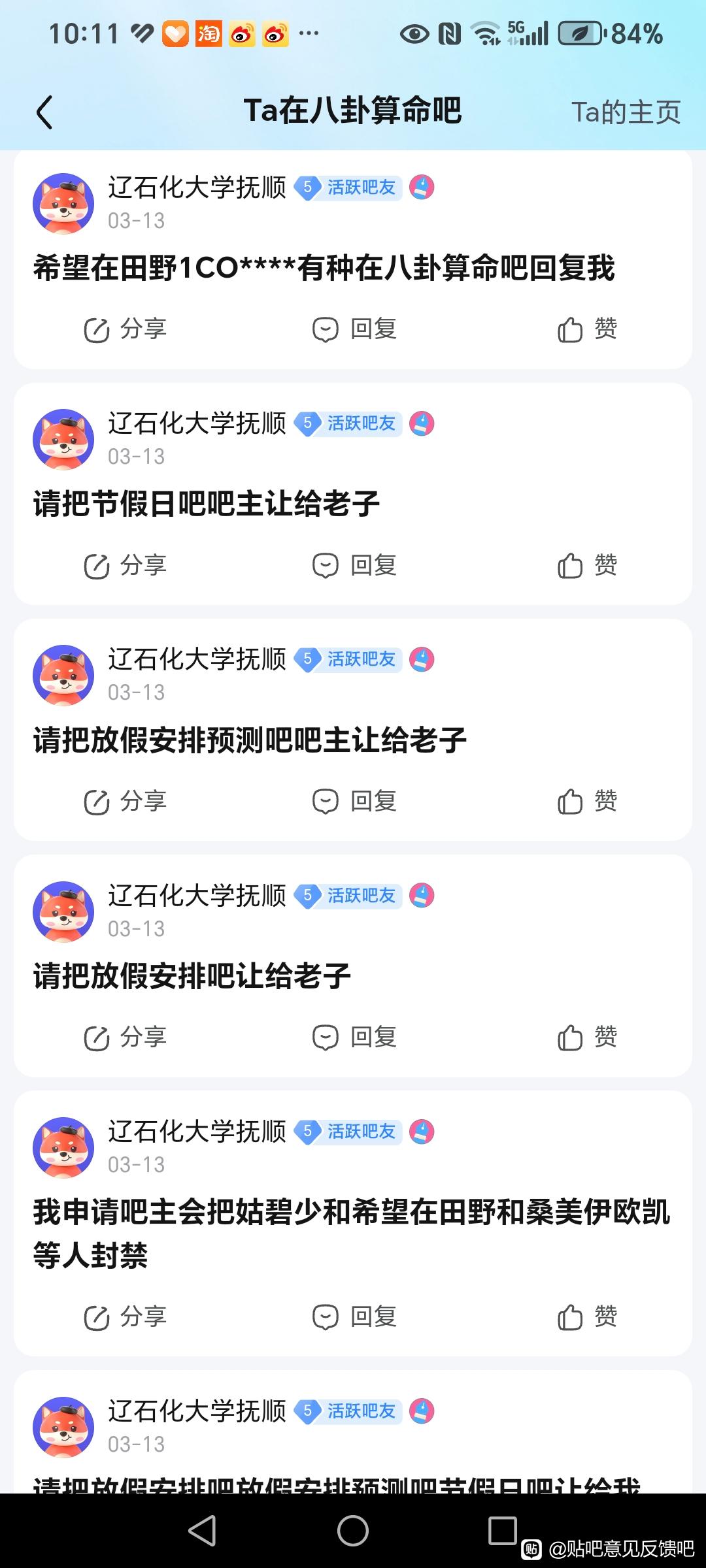Screen dimensions: 706x1568
Task: Reply to the post 请把放假安排吧让给老子
Action: [355, 1037]
